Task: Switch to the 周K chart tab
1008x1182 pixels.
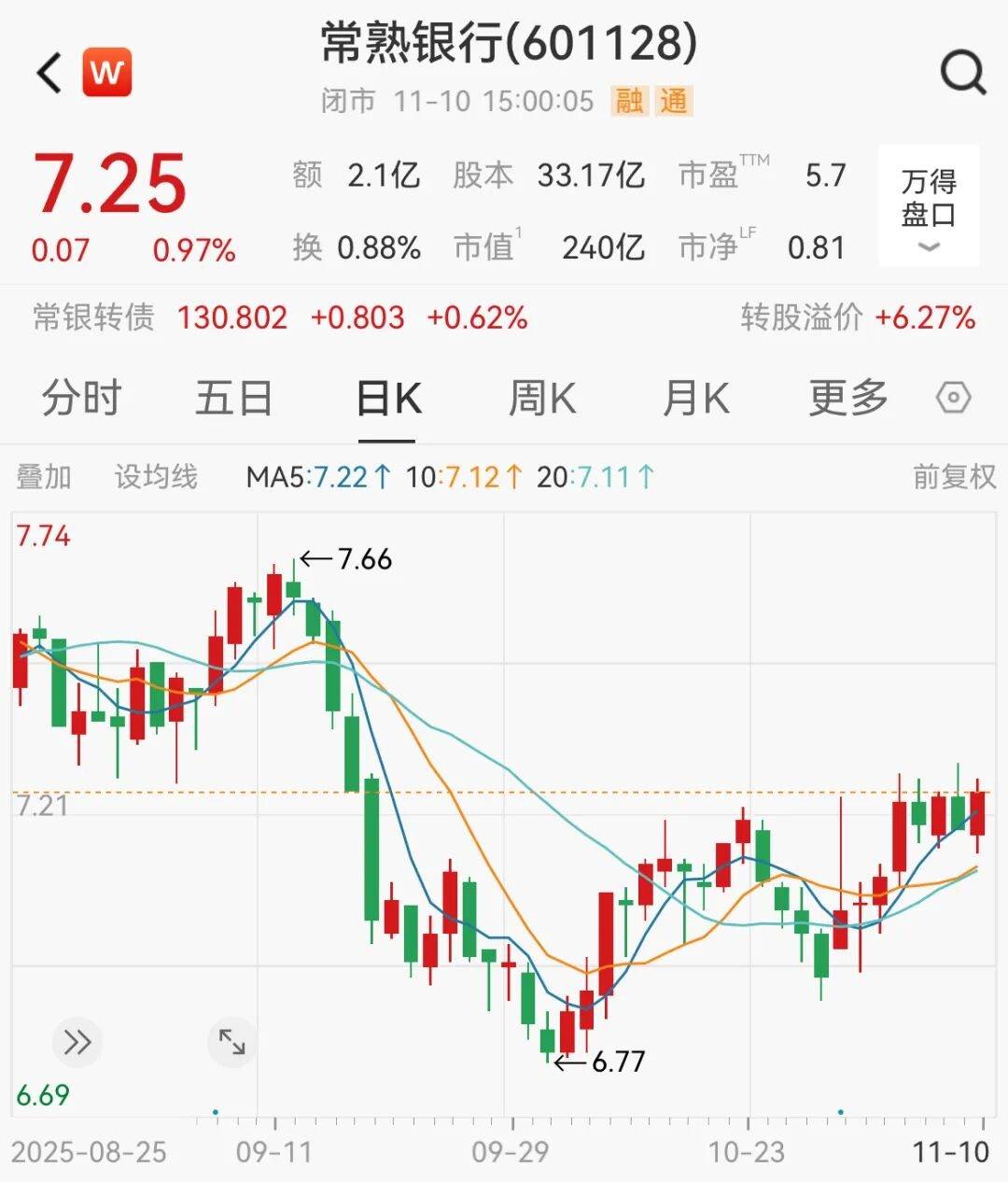Action: pyautogui.click(x=541, y=399)
